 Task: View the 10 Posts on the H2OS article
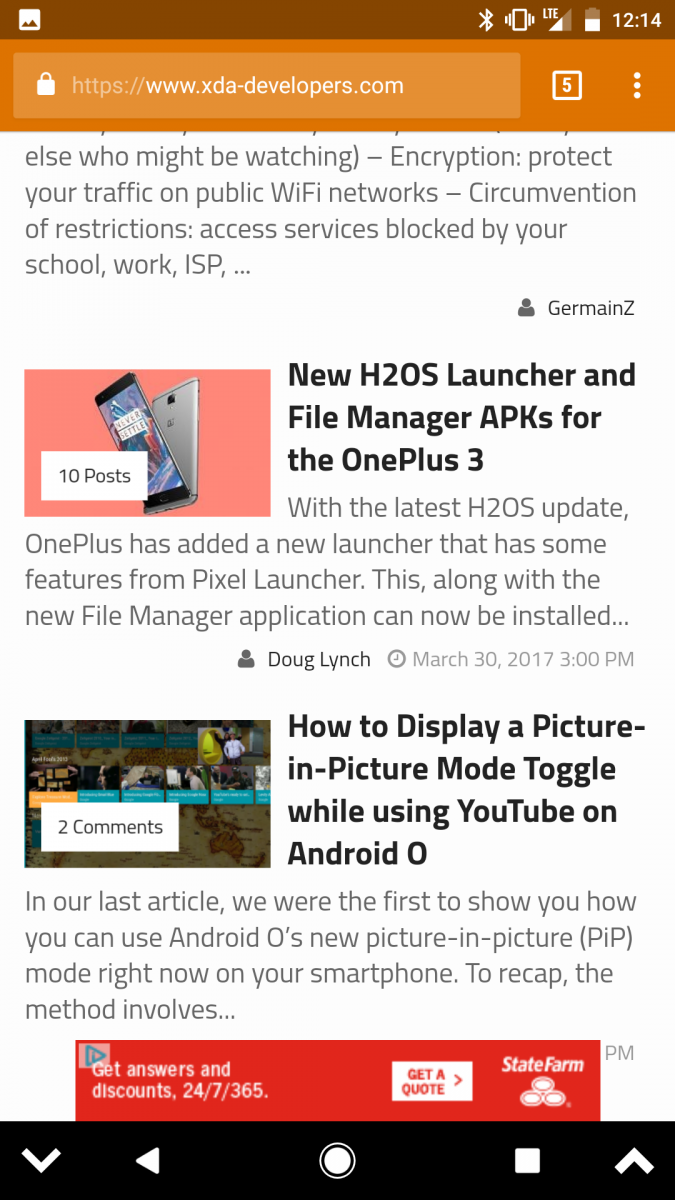click(x=95, y=476)
